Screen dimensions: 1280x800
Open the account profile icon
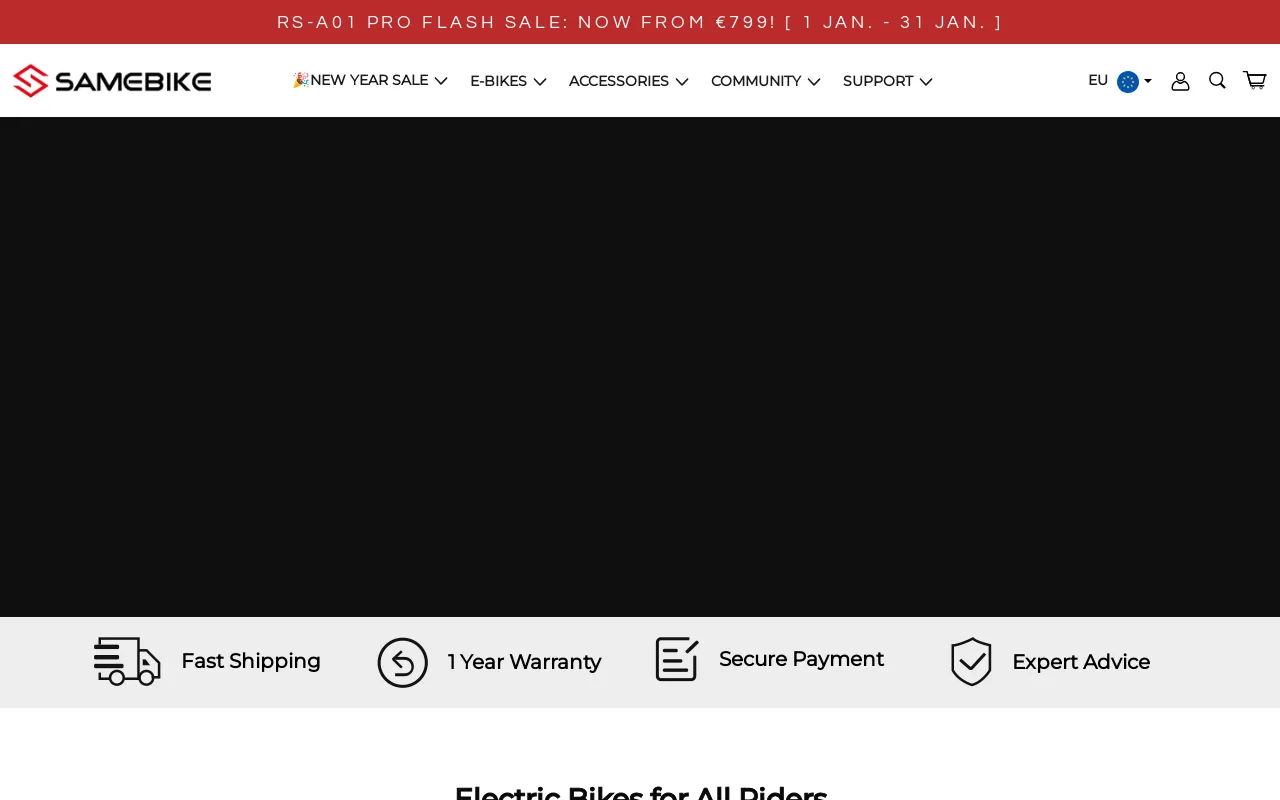pos(1180,81)
